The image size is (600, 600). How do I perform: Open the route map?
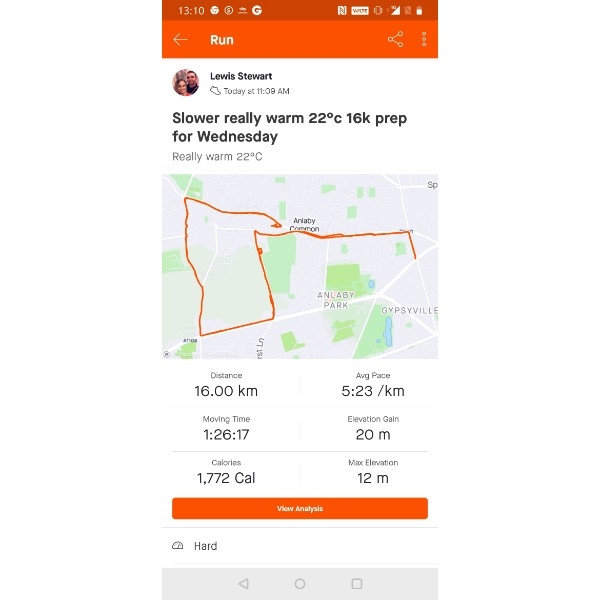click(300, 266)
